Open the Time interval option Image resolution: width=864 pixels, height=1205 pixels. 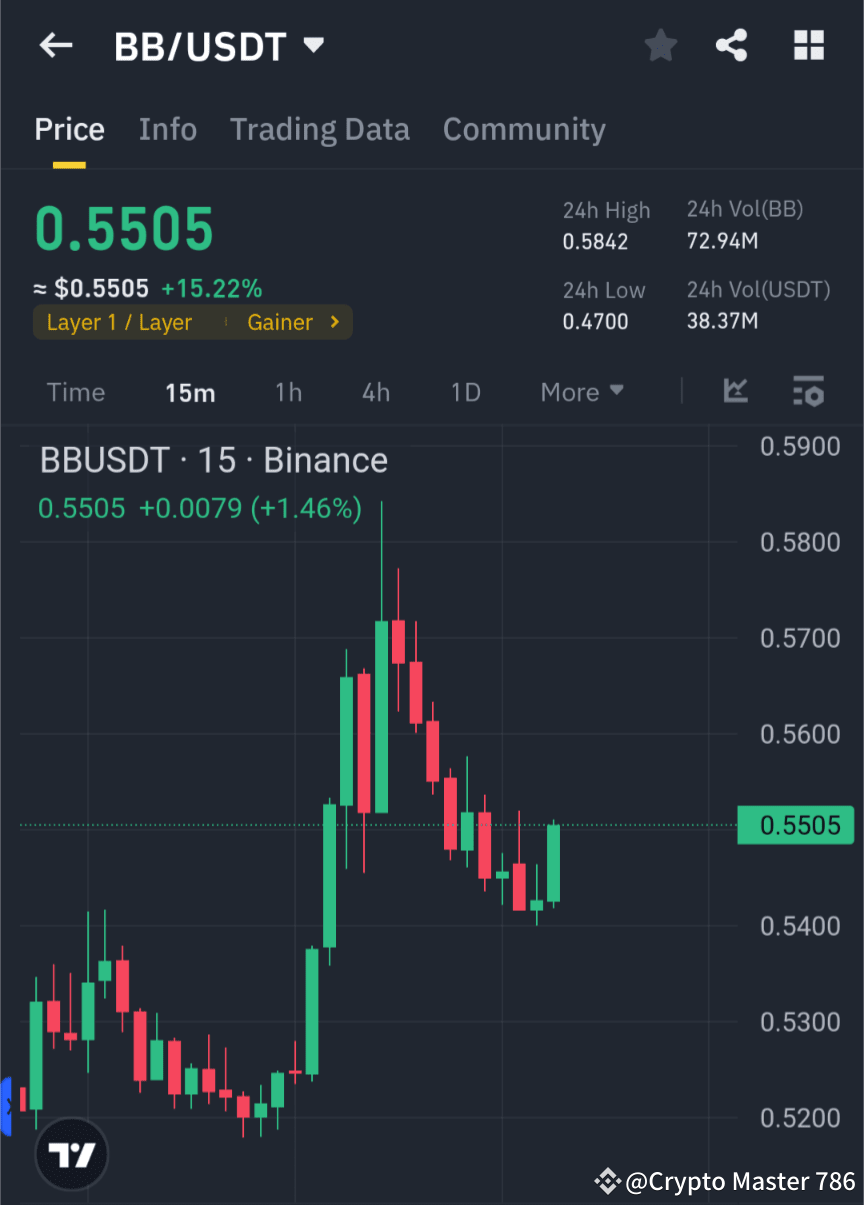(x=76, y=392)
